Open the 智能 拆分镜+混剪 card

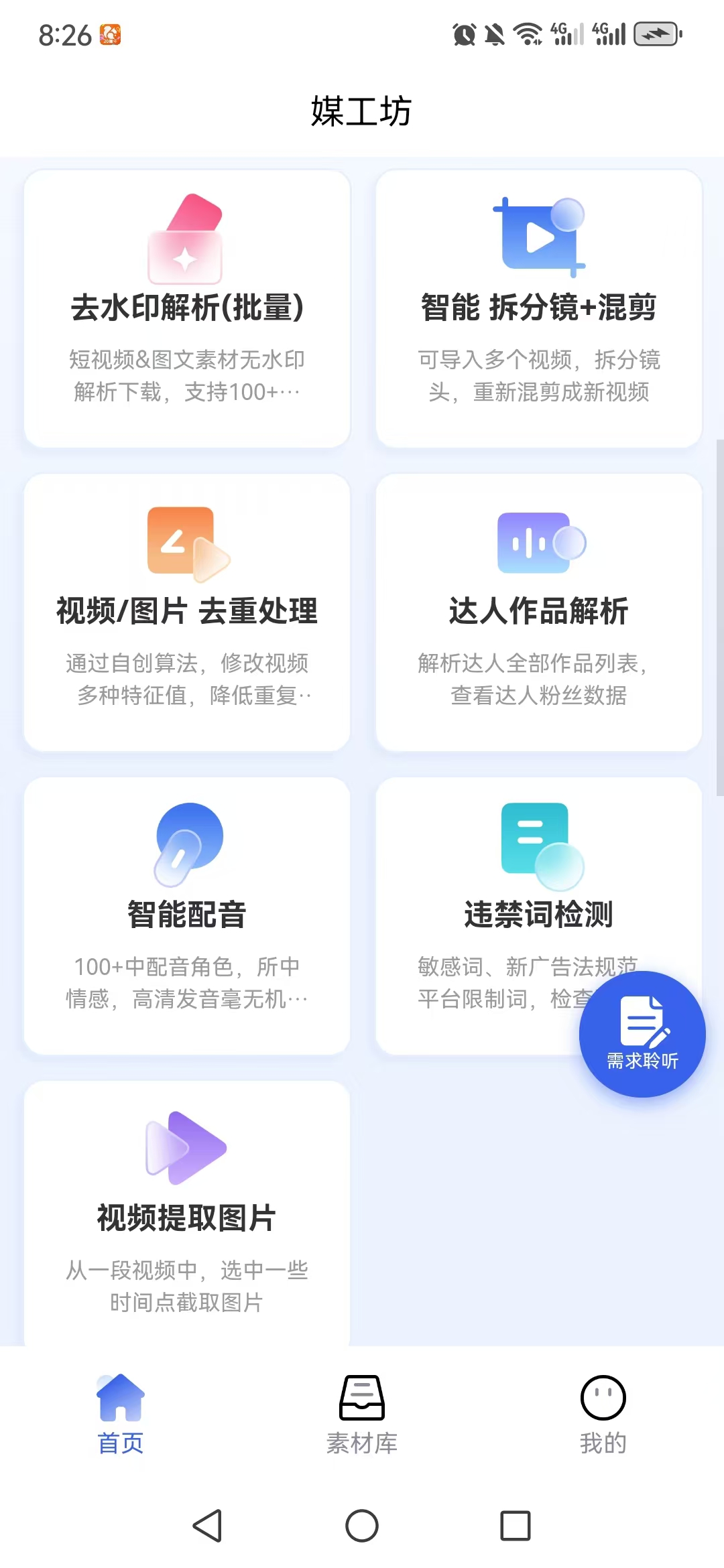coord(539,308)
